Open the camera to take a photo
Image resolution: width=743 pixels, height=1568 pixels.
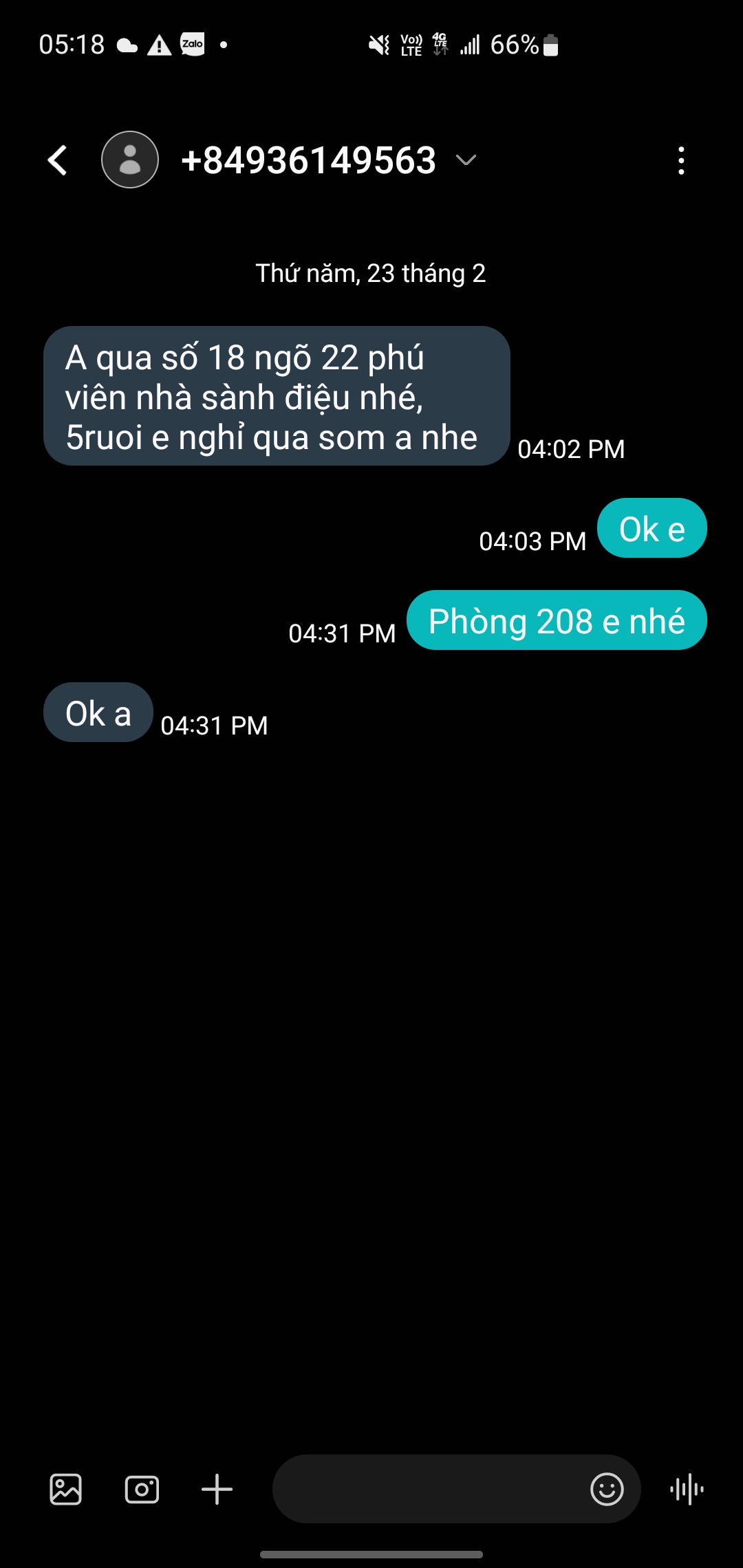pos(142,1490)
